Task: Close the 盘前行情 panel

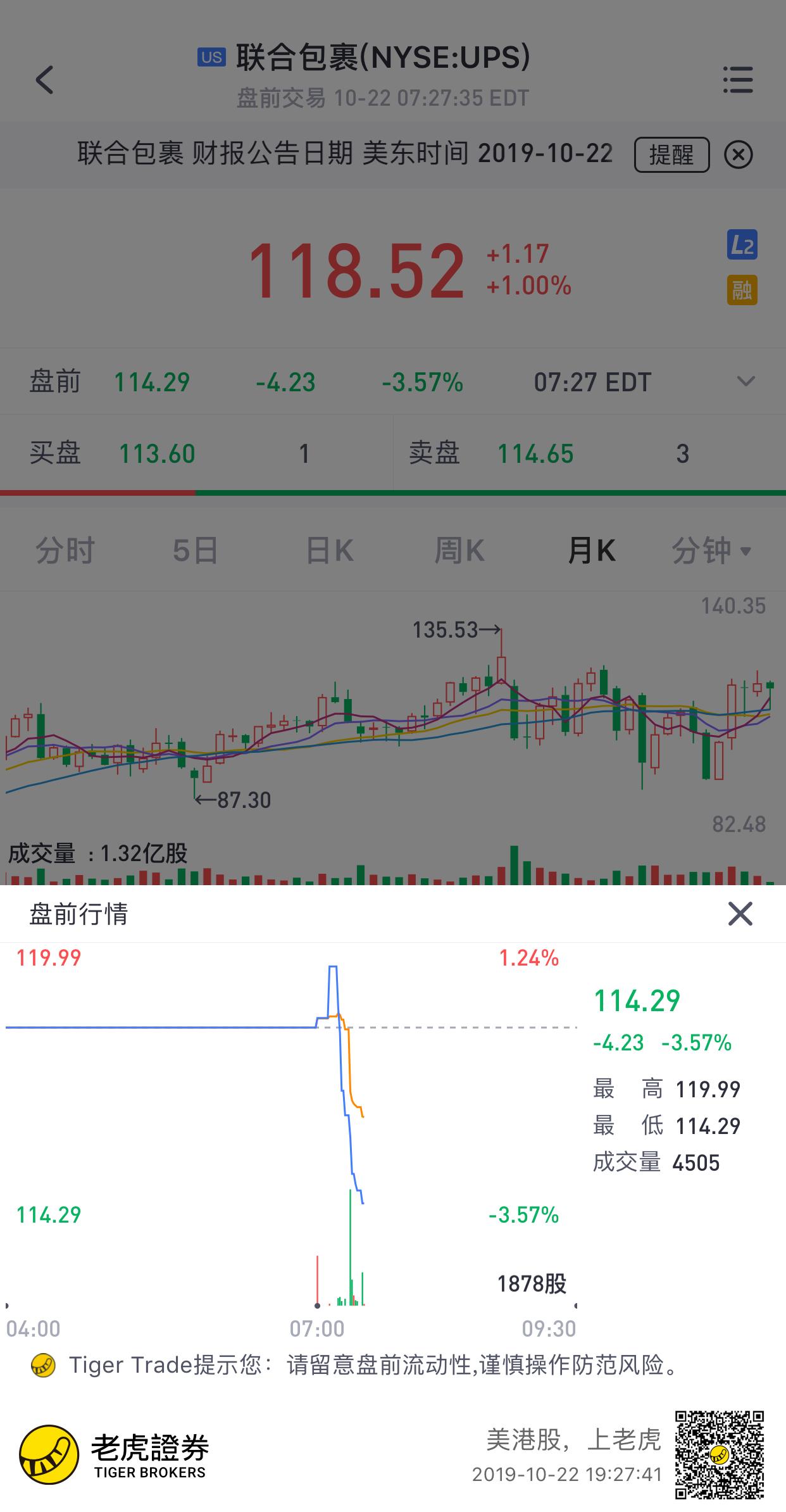Action: tap(740, 914)
